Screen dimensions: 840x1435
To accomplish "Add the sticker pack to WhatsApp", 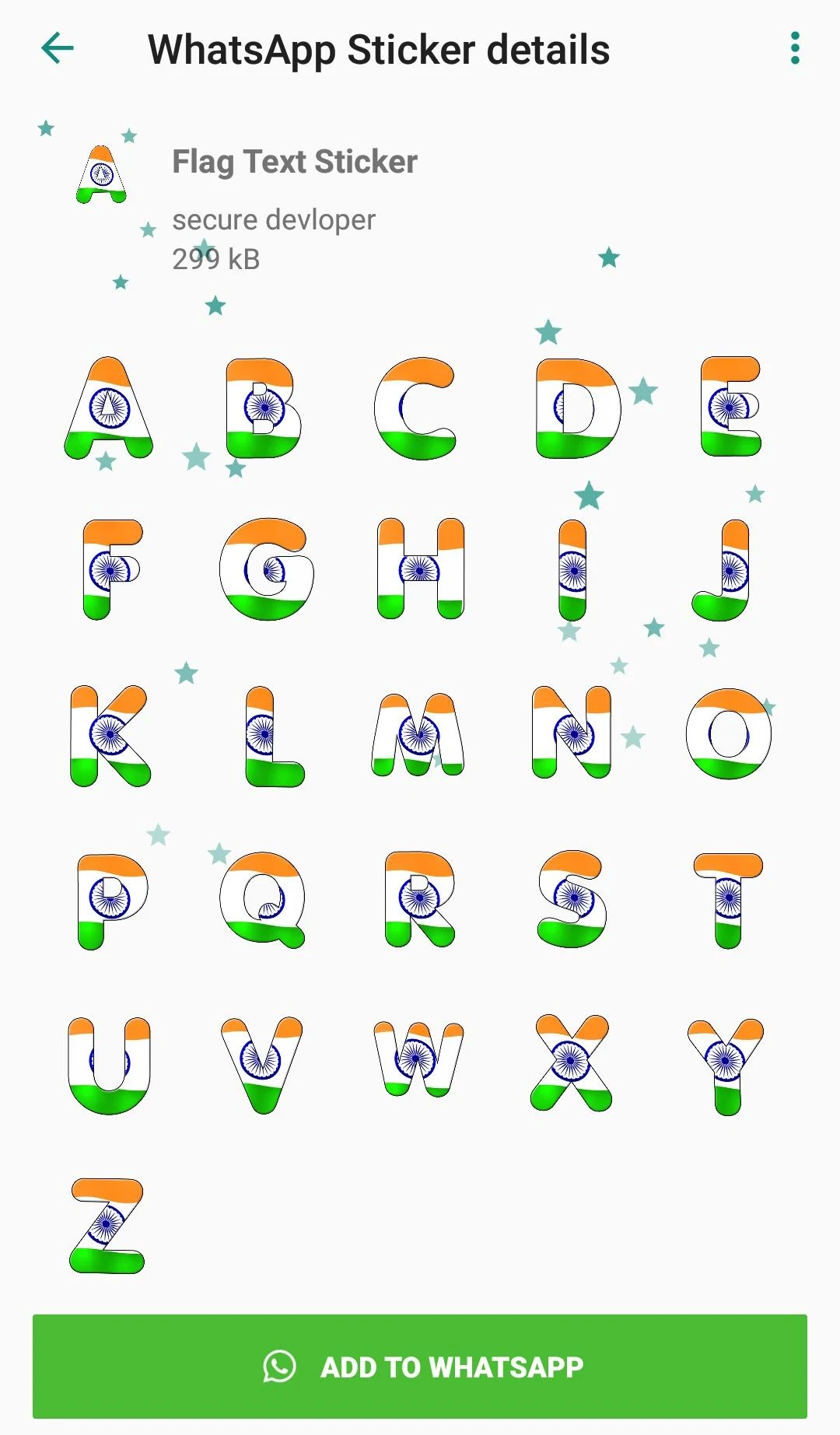I will 420,1367.
